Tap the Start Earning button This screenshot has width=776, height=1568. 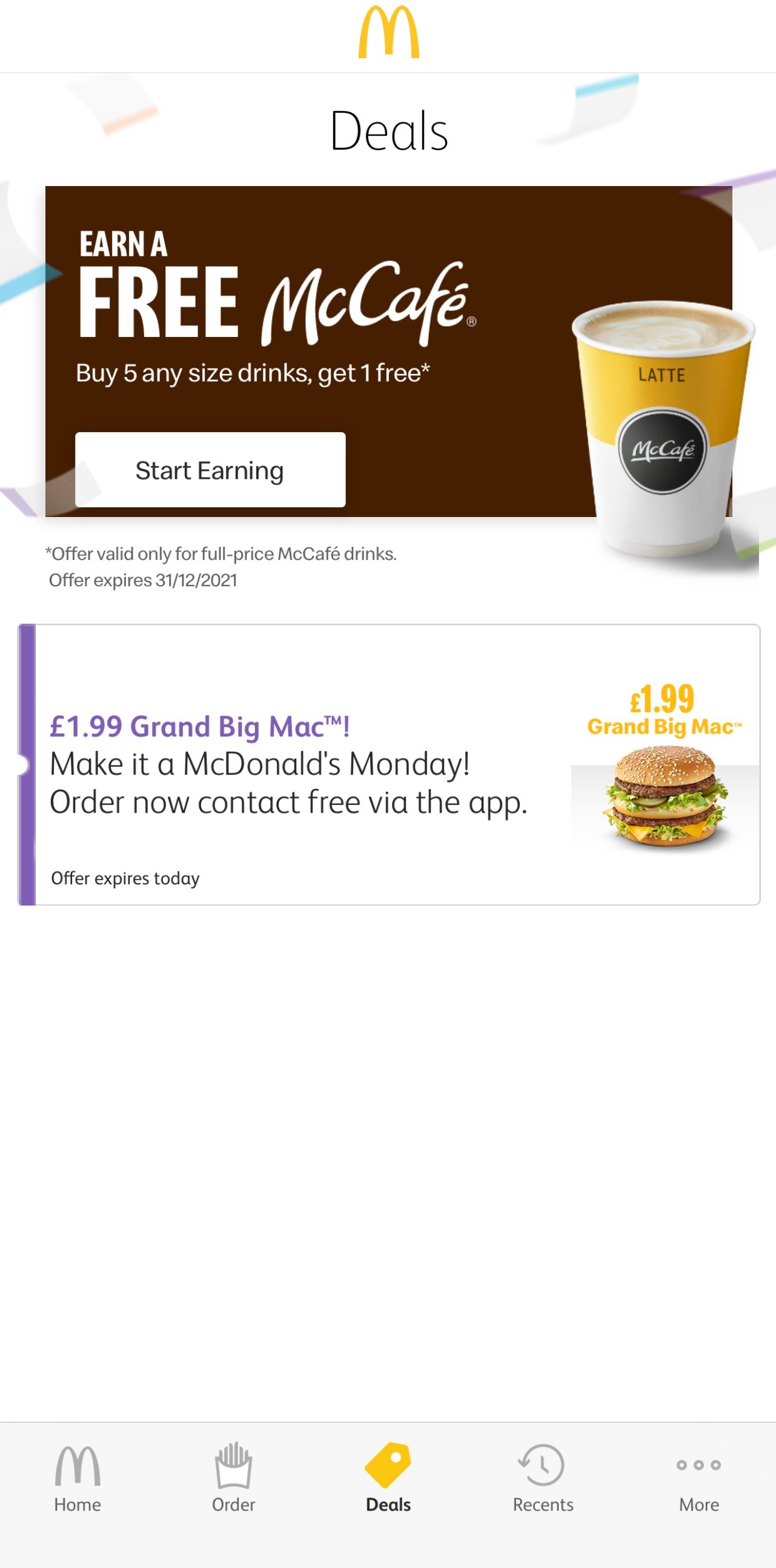(210, 470)
